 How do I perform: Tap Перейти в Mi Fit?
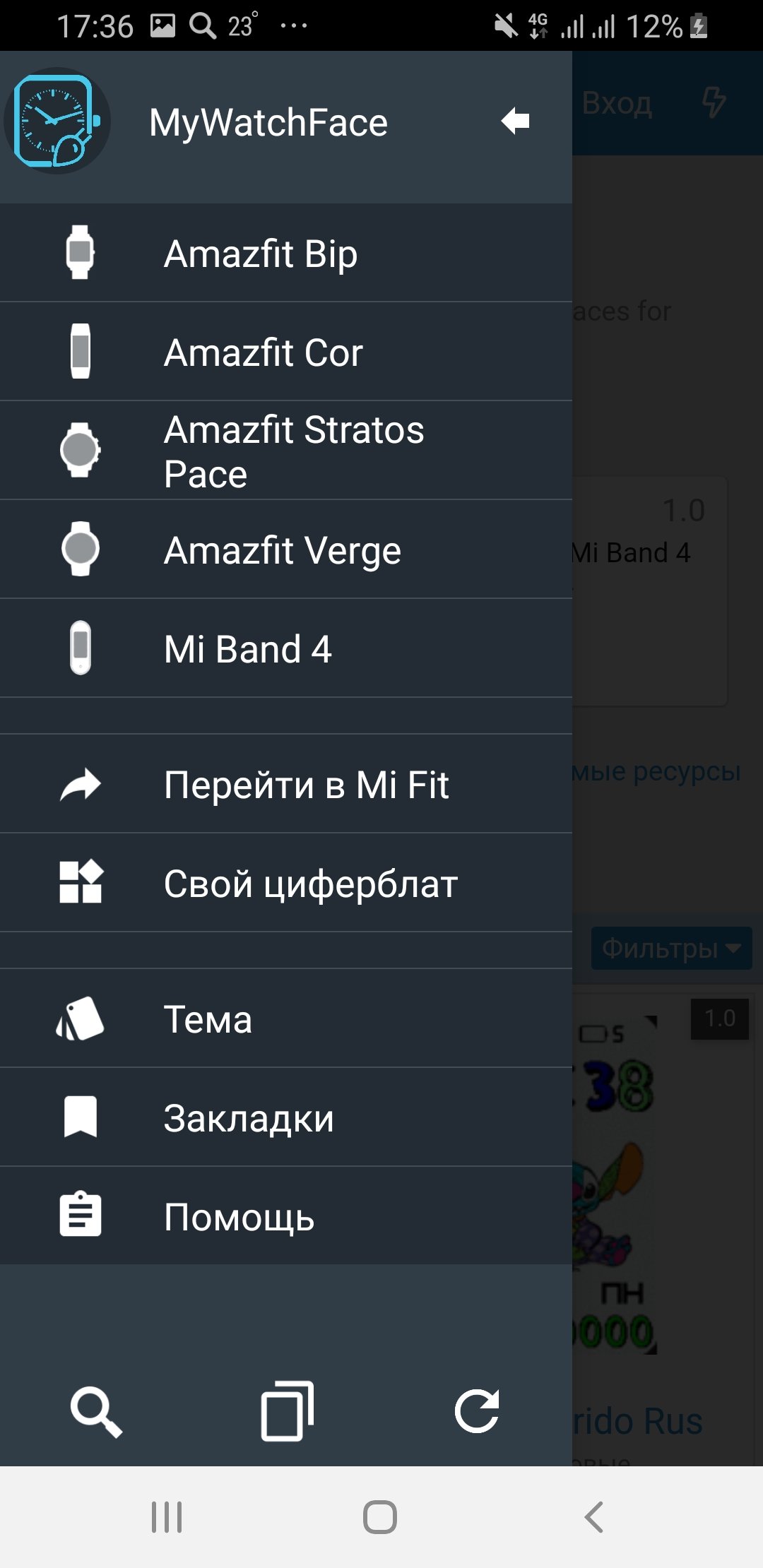286,784
